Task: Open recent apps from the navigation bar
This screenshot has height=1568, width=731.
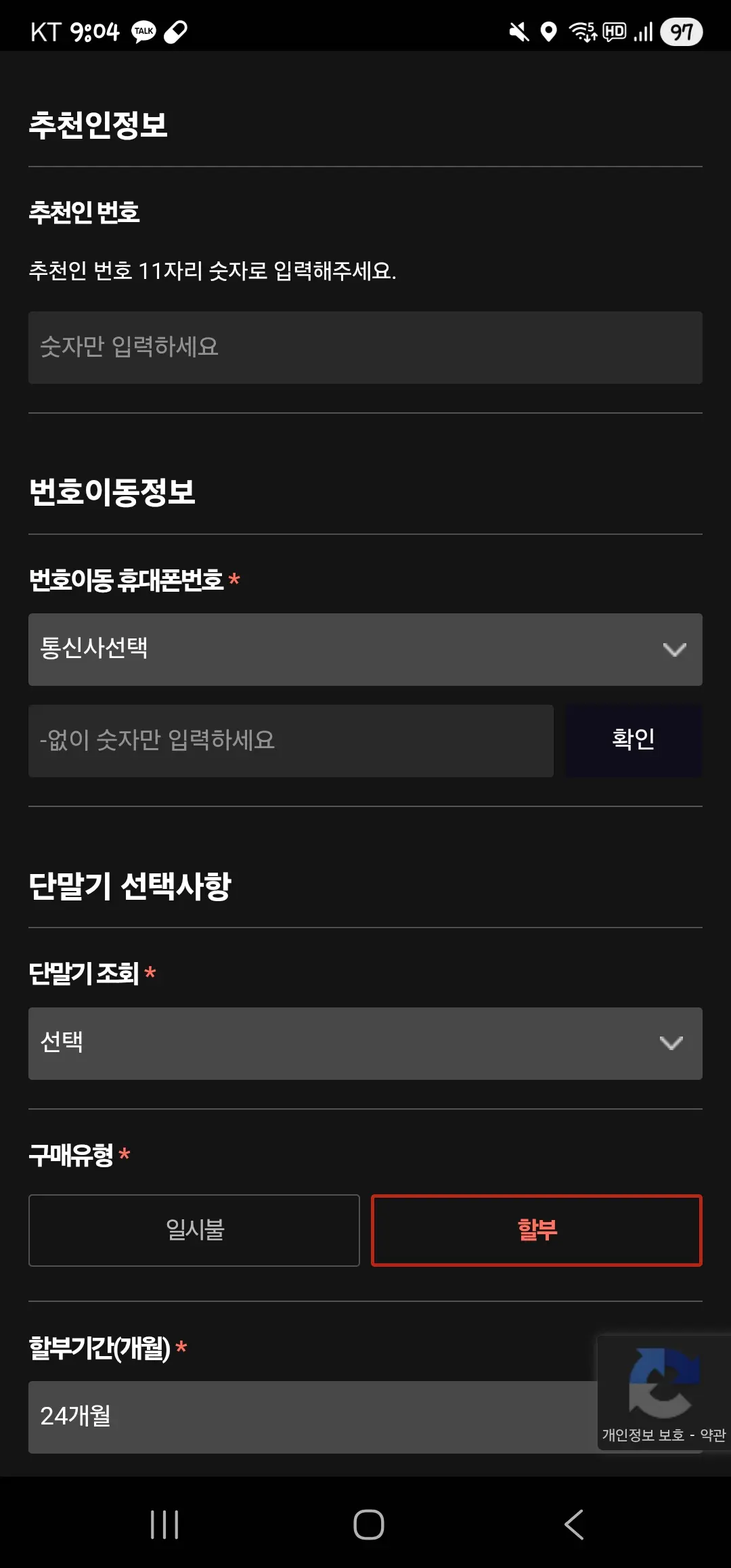Action: (164, 1525)
